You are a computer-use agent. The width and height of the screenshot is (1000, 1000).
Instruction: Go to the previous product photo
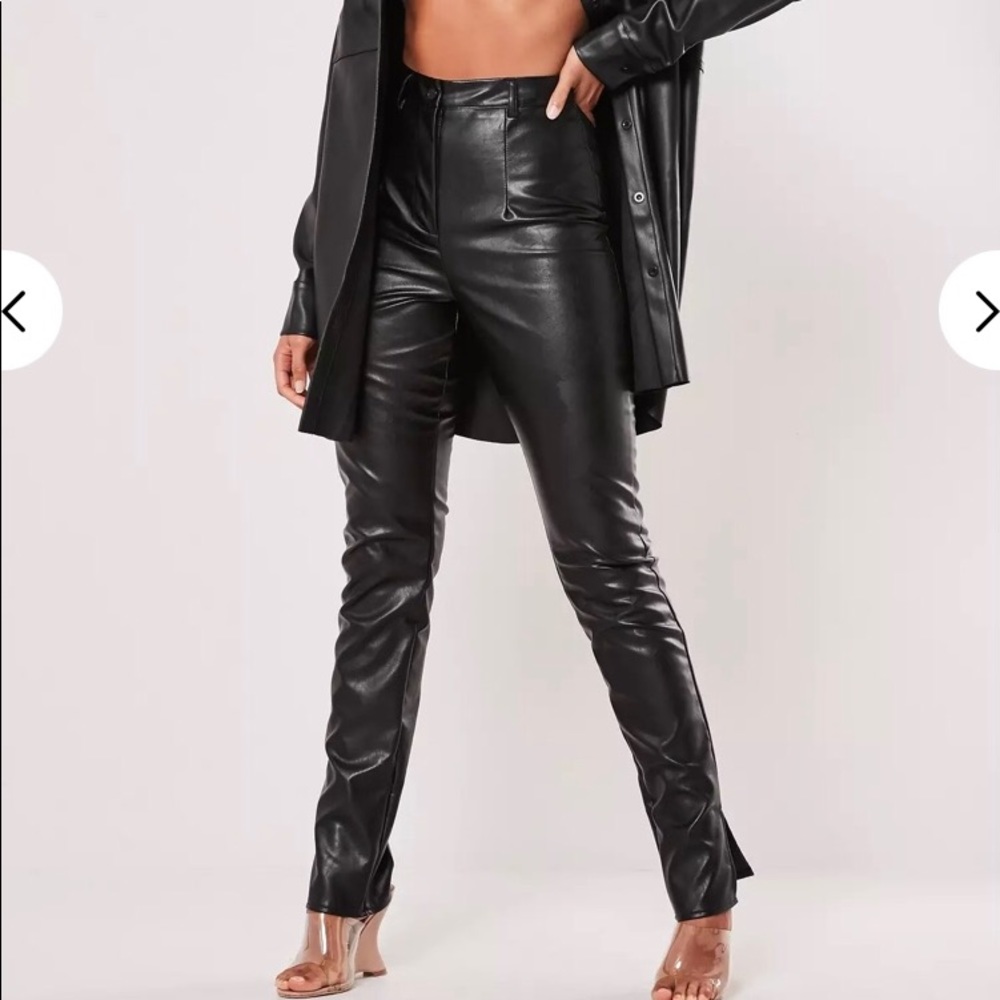20,311
